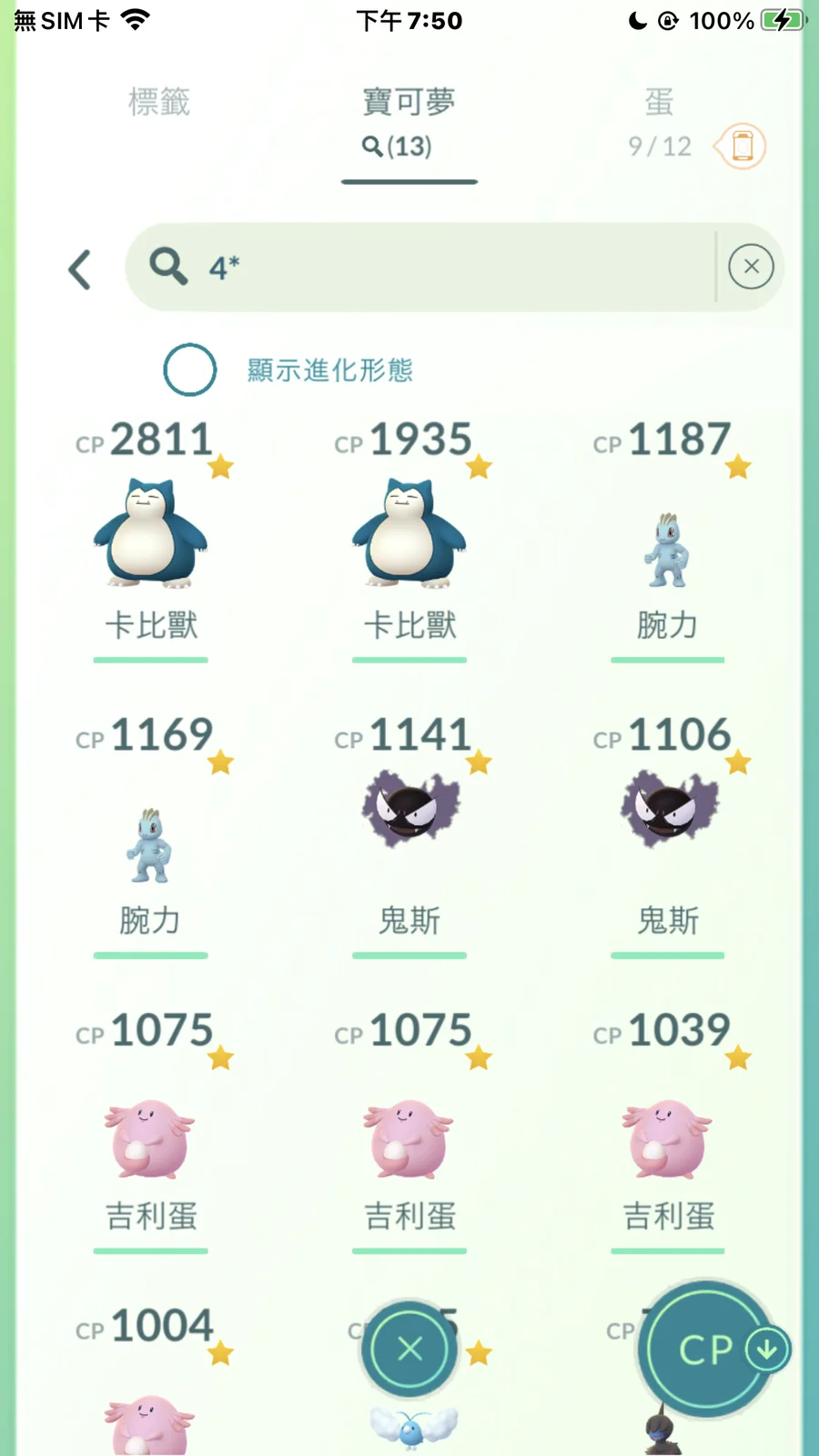The width and height of the screenshot is (819, 1456).
Task: Clear the 4* search text
Action: coord(751,267)
